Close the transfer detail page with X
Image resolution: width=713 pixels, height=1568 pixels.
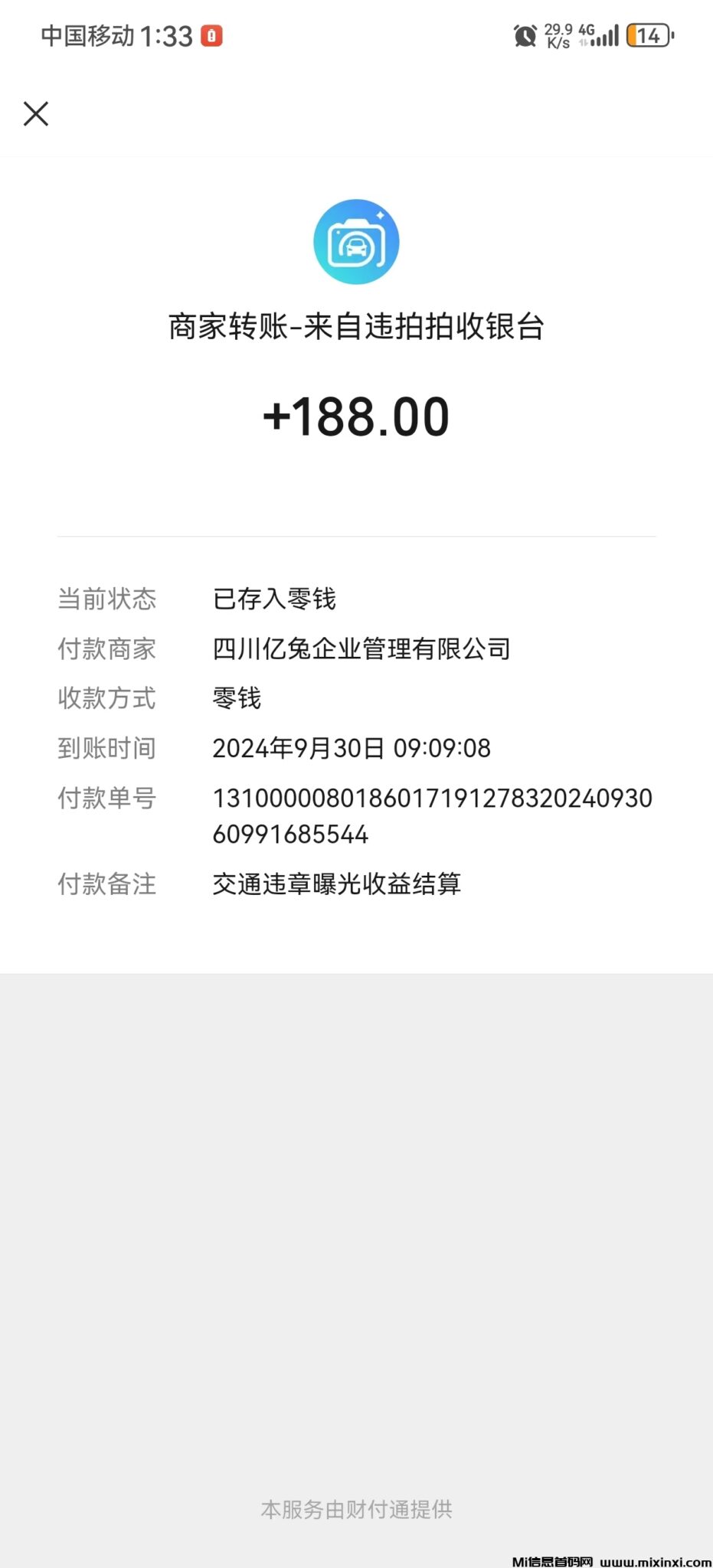point(35,113)
